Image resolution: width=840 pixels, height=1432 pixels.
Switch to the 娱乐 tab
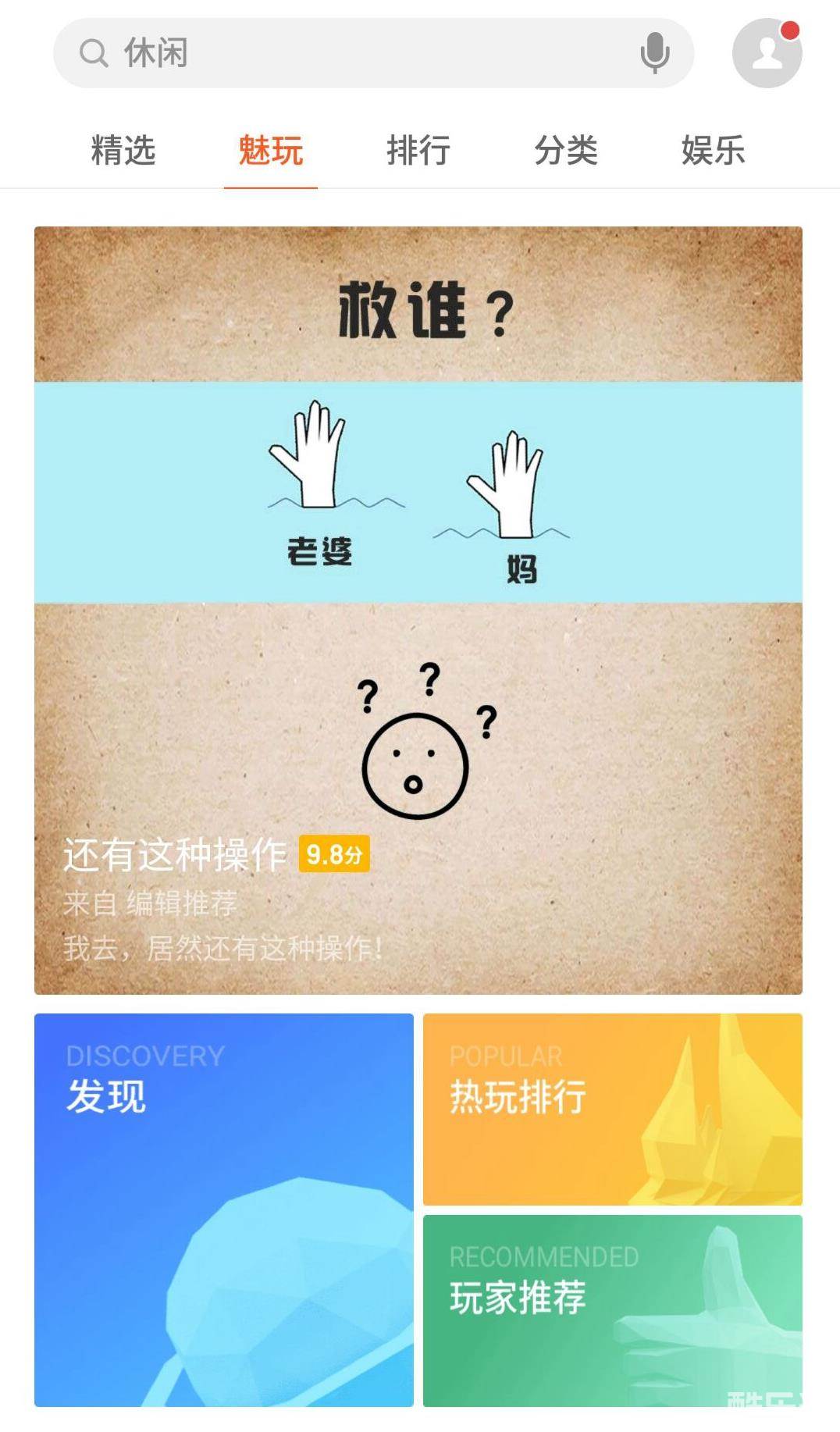coord(713,150)
